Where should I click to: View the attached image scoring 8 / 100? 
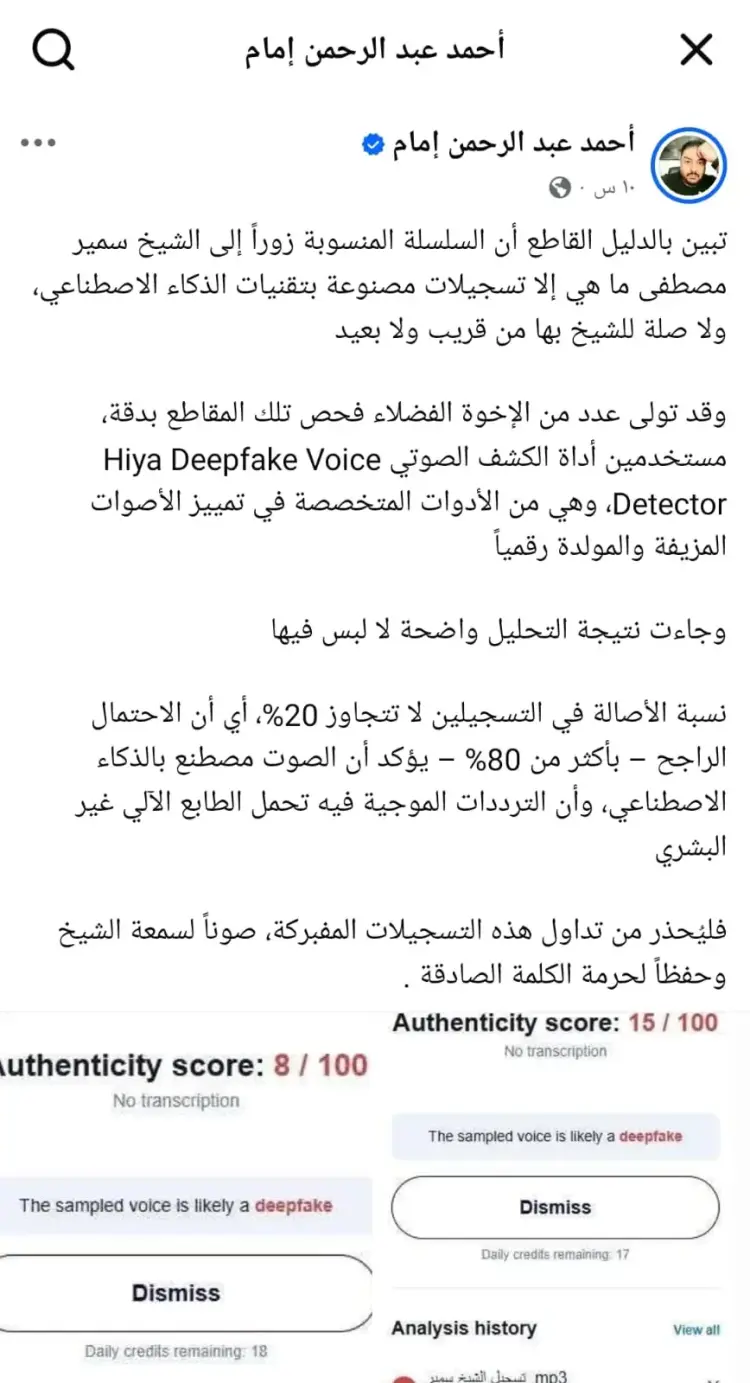tap(186, 1195)
